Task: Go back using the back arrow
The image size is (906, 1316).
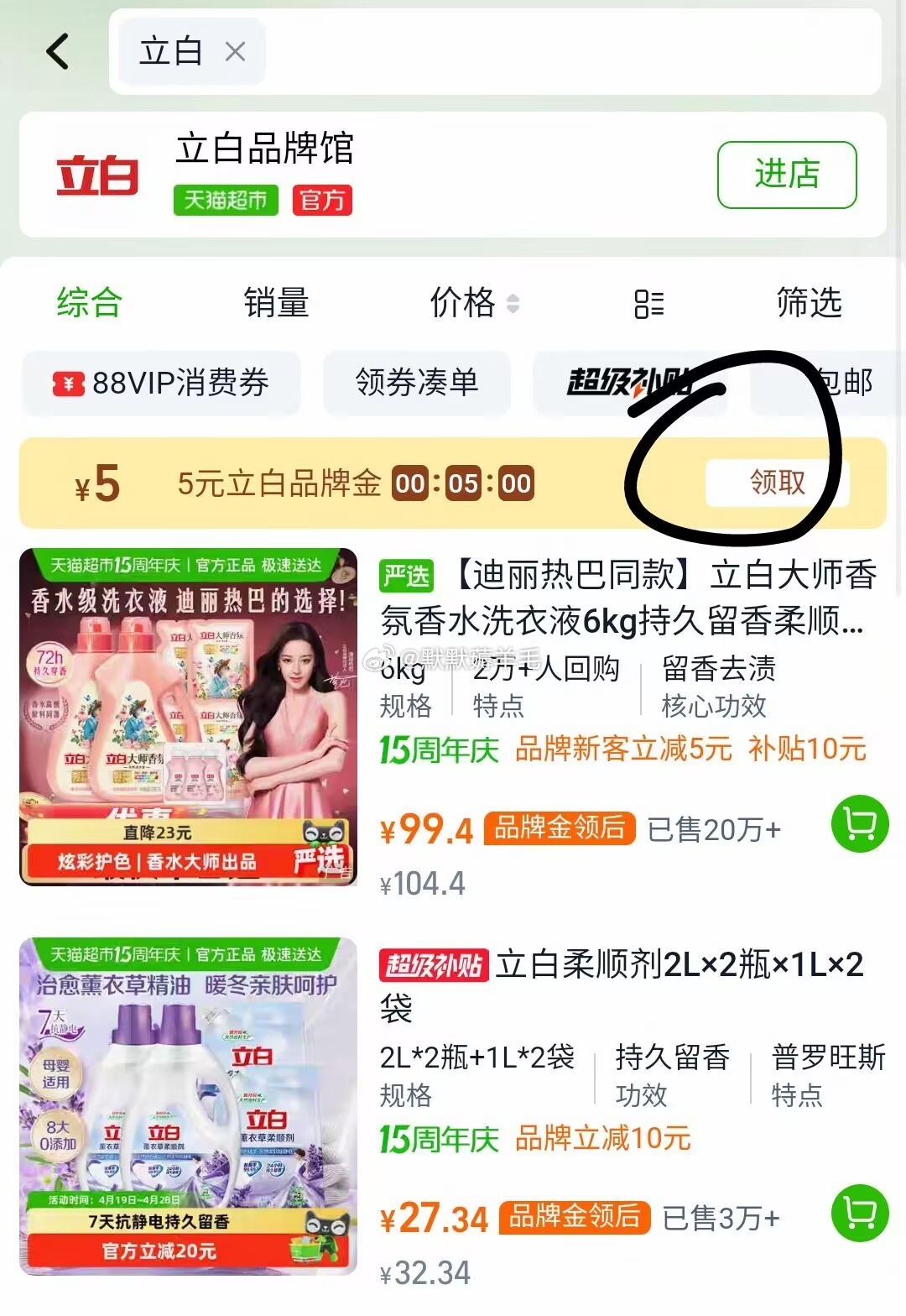Action: click(57, 52)
